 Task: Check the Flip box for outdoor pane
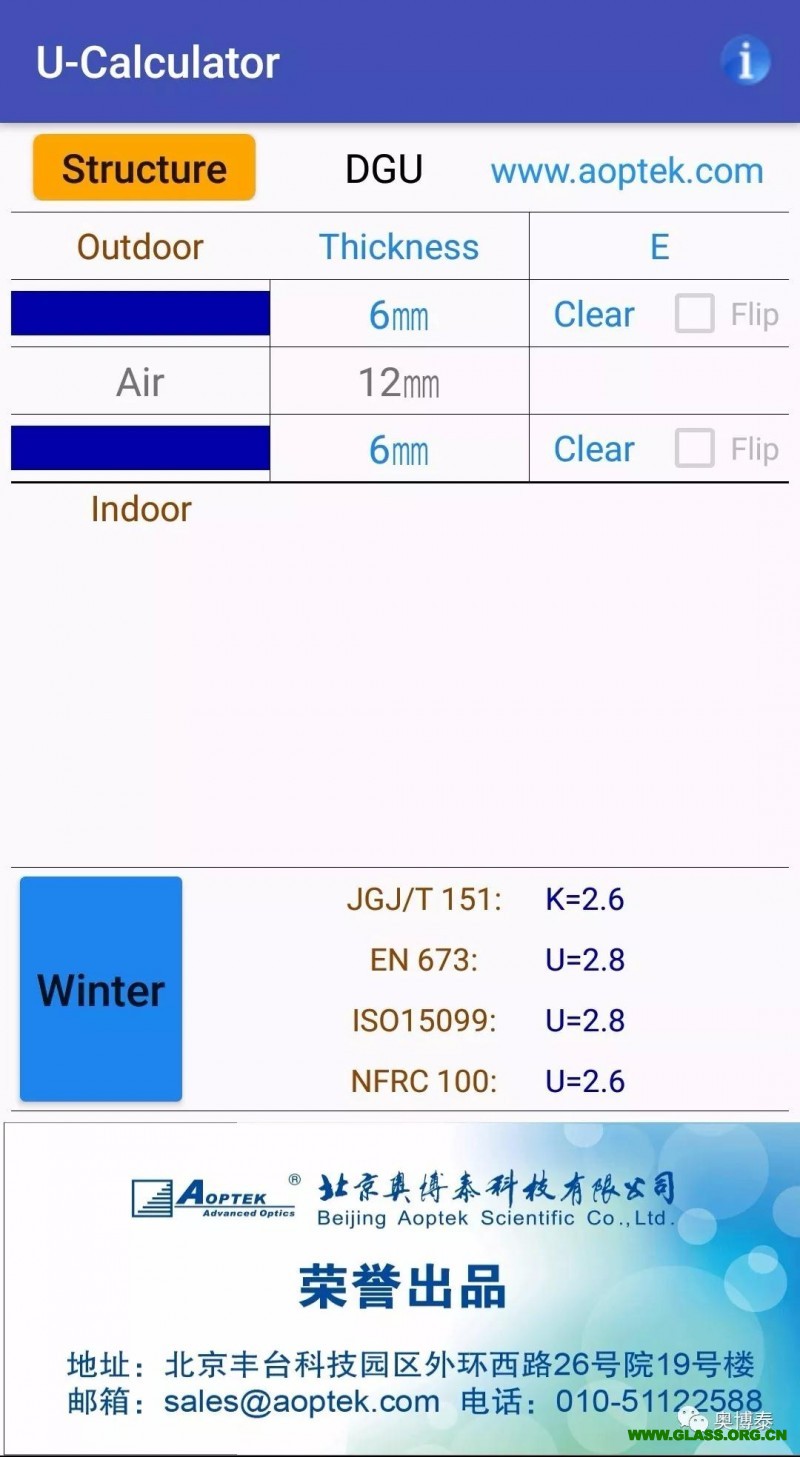coord(694,314)
